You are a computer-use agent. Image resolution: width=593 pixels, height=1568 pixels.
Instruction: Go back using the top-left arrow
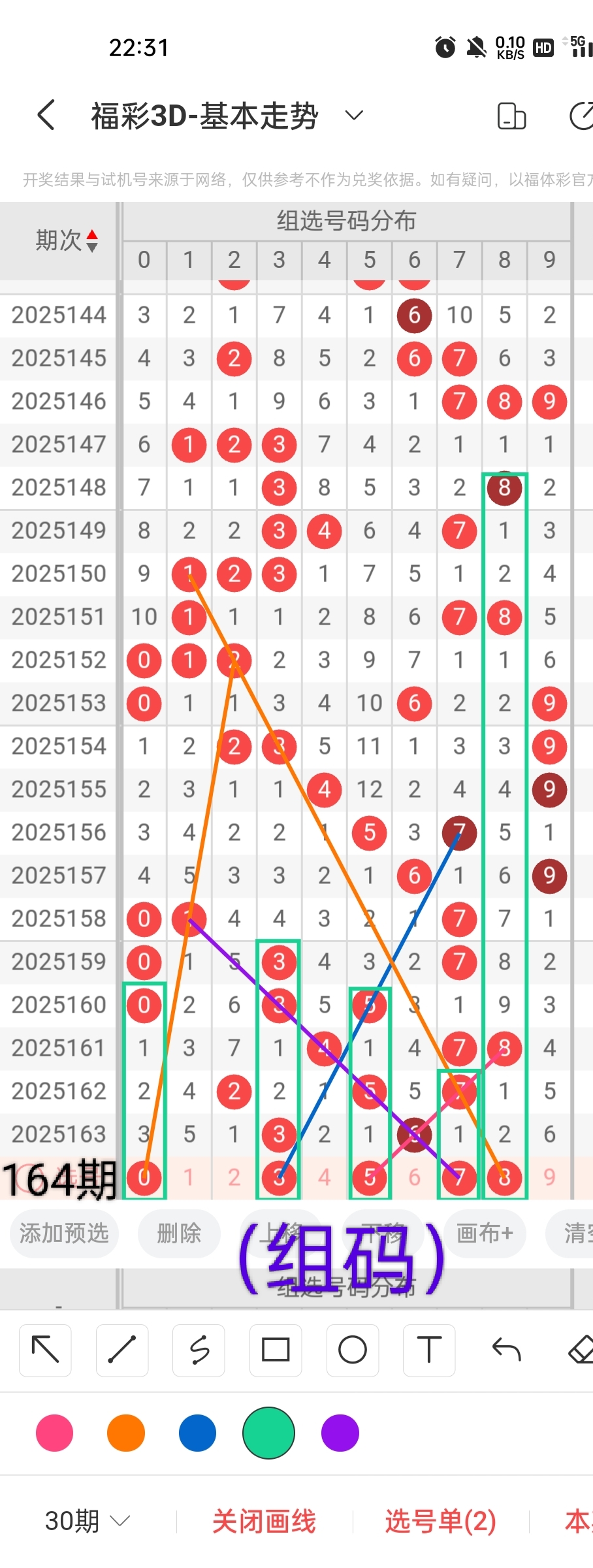tap(46, 116)
